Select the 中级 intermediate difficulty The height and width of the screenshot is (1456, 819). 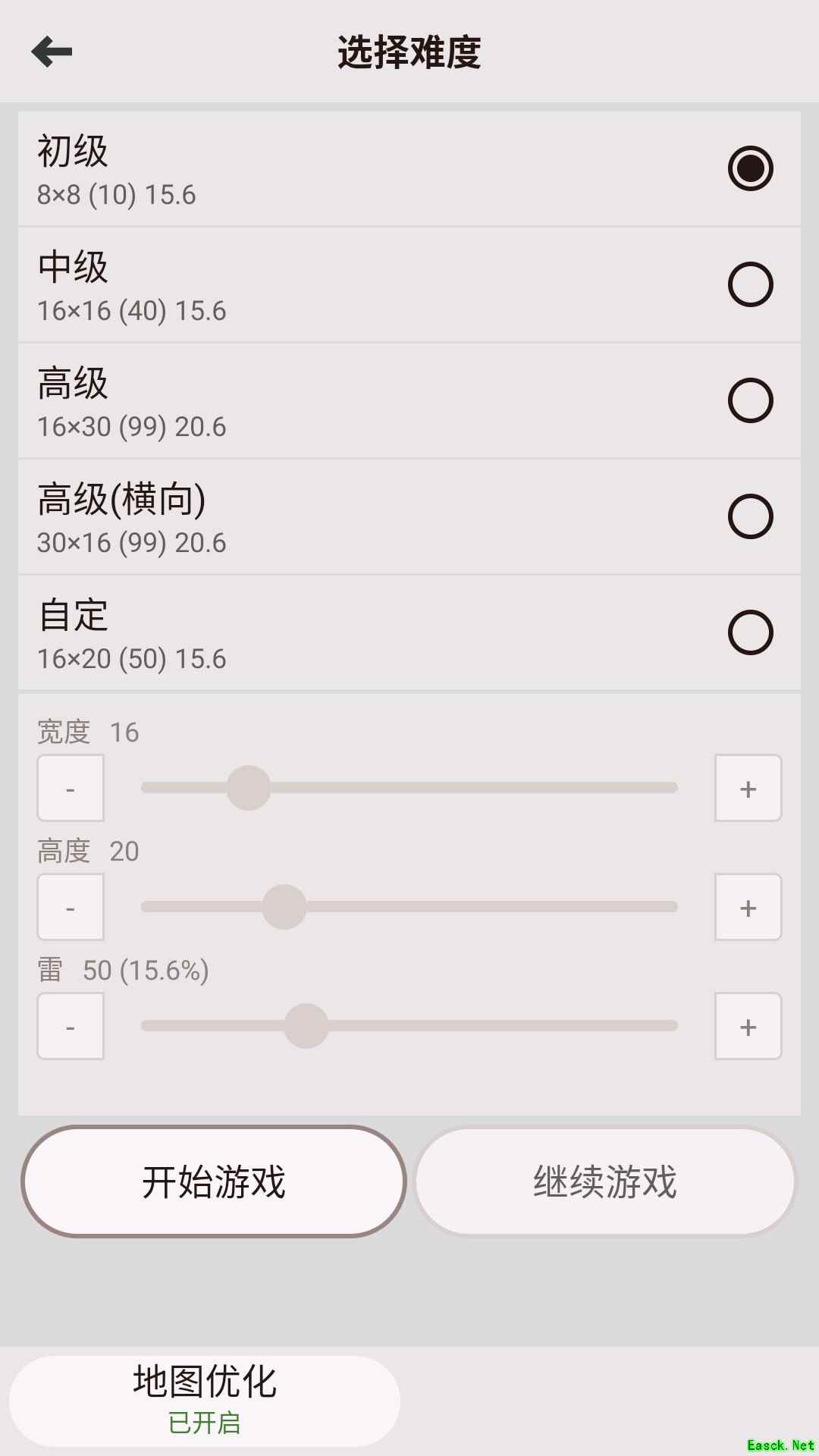[749, 285]
